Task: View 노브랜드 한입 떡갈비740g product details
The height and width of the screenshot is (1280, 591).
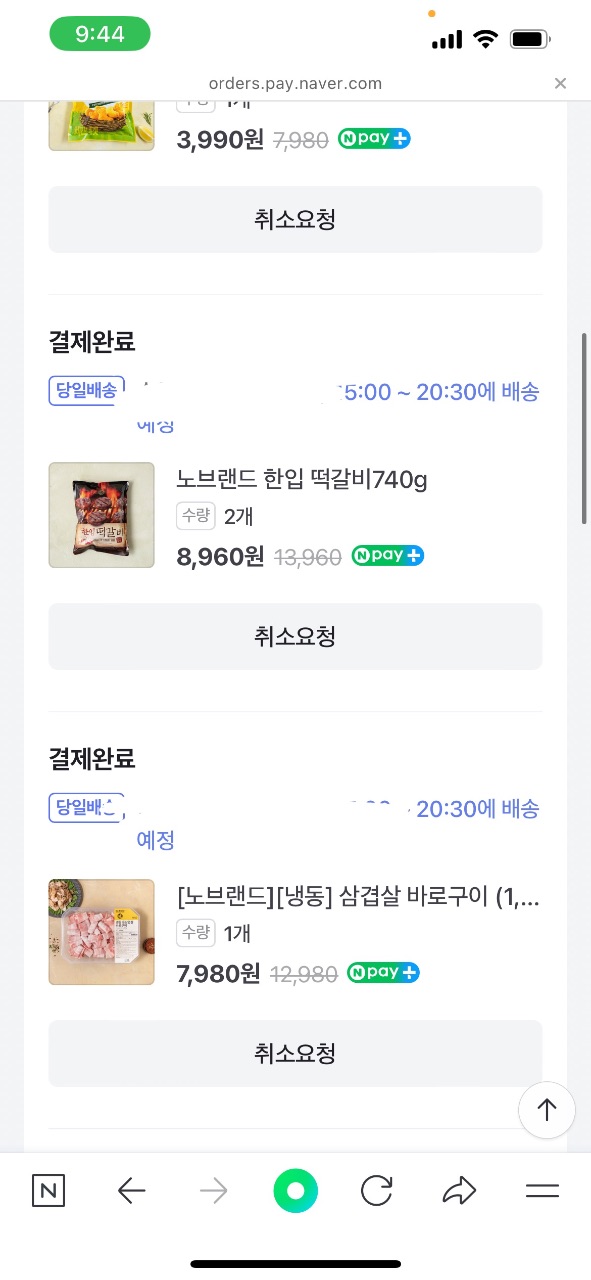Action: click(302, 480)
